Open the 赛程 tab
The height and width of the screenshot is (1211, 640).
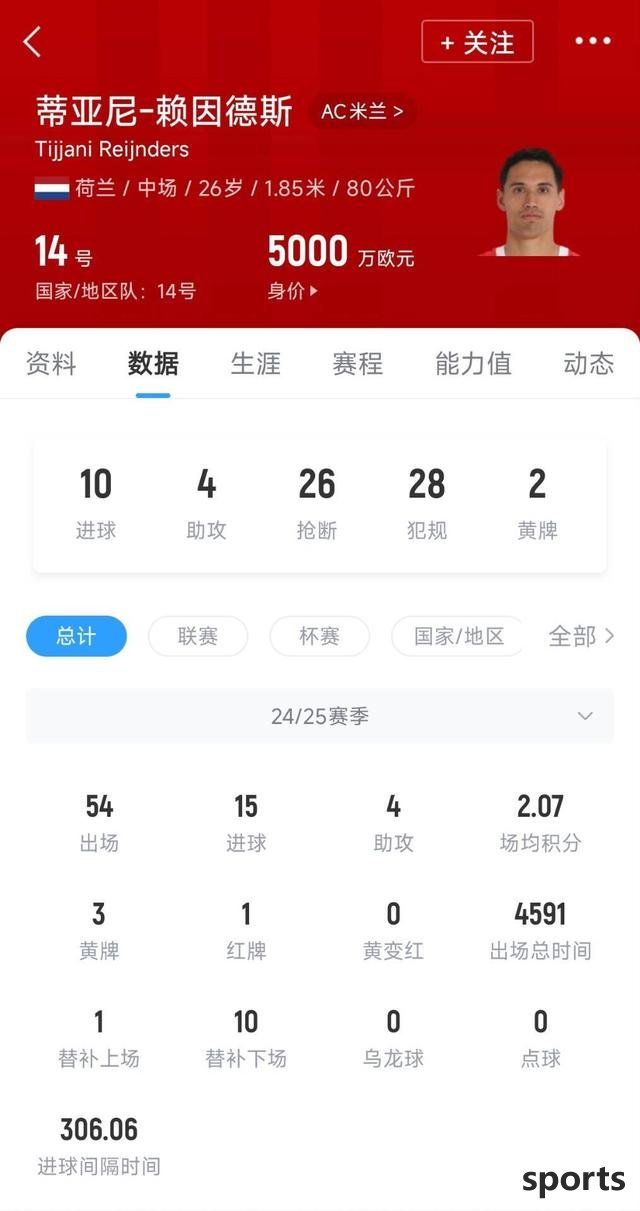point(358,363)
